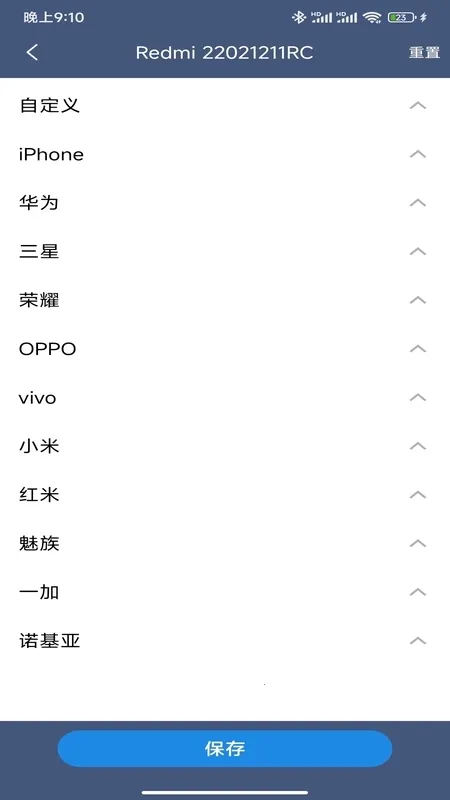Tap the 重置 reset button
The image size is (450, 800).
(x=424, y=52)
